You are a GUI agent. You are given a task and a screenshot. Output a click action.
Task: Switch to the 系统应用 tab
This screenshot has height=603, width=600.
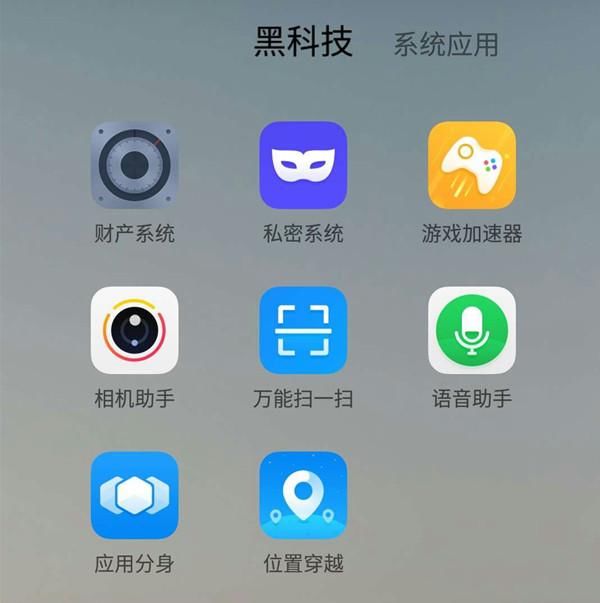pyautogui.click(x=445, y=45)
